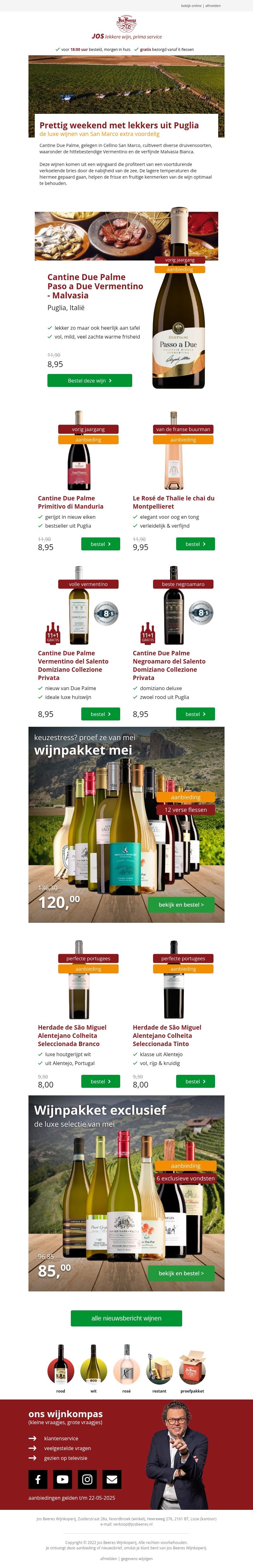Tap the 'Bestel deze wijn' button

pyautogui.click(x=89, y=380)
